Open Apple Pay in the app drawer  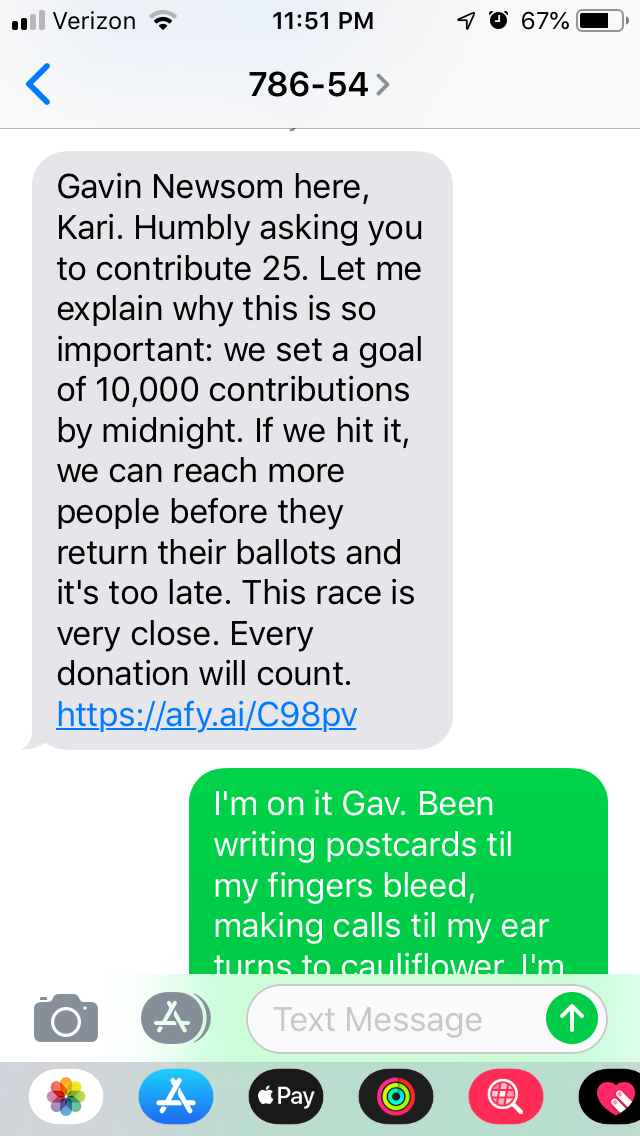(285, 1097)
